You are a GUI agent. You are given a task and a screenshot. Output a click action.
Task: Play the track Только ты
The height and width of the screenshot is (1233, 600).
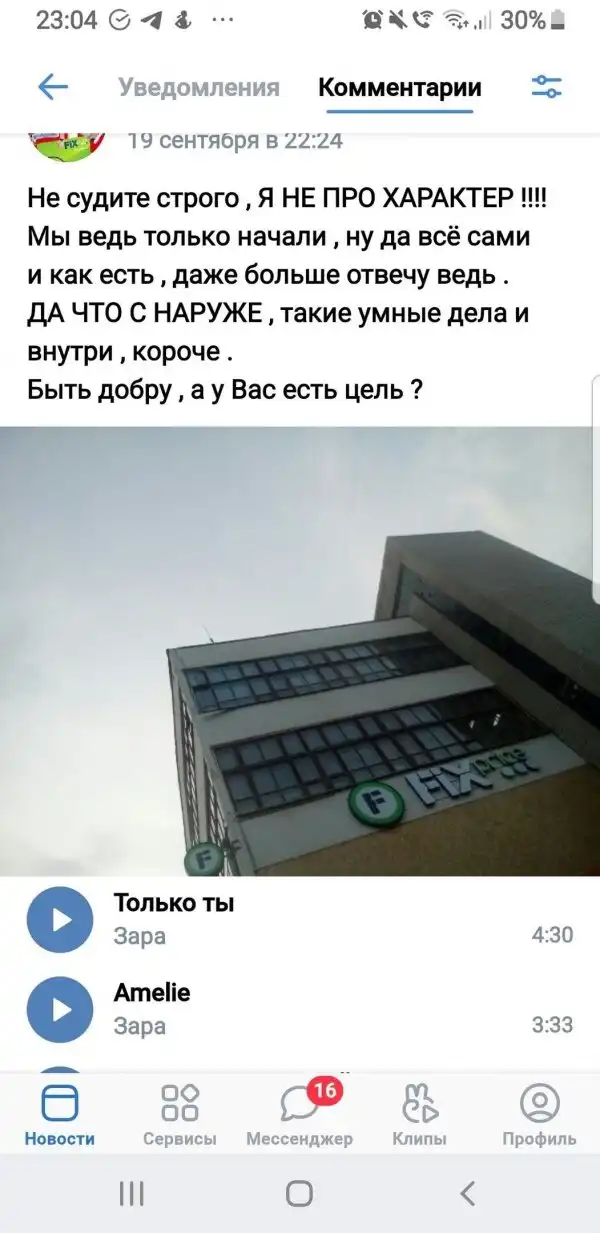[x=59, y=919]
